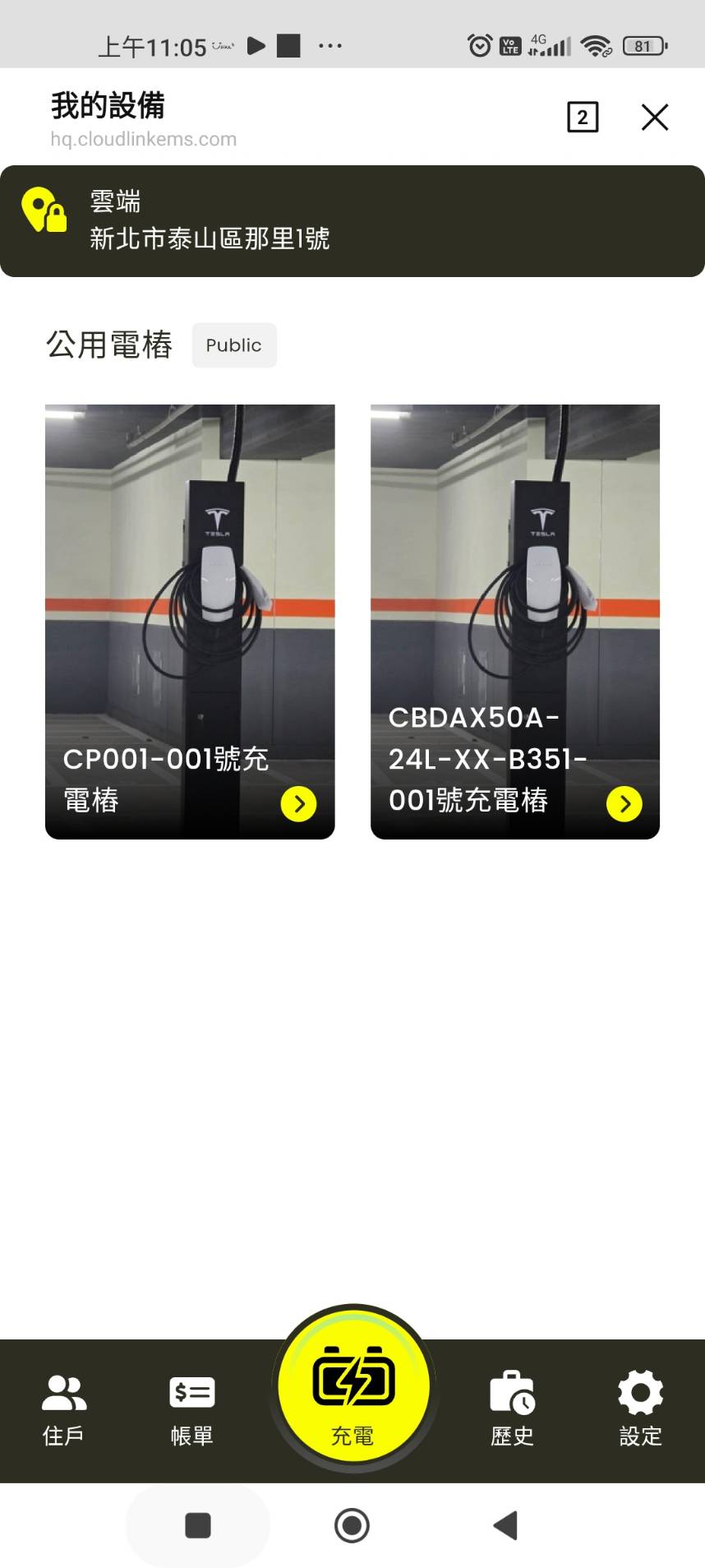Viewport: 705px width, 1568px height.
Task: Switch to the 住戶 tab
Action: [x=64, y=1409]
